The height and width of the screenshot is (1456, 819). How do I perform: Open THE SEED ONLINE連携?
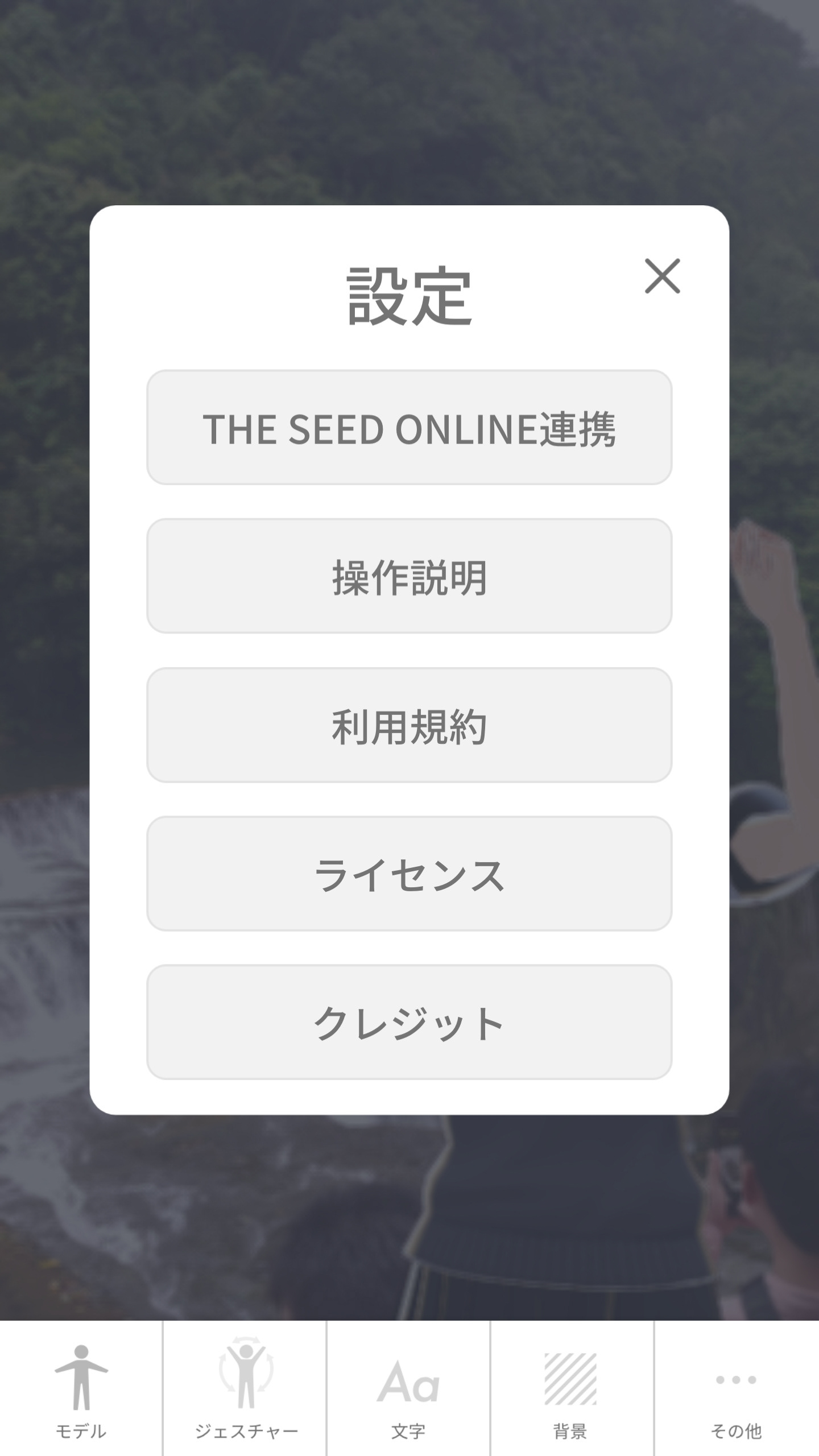click(x=409, y=428)
